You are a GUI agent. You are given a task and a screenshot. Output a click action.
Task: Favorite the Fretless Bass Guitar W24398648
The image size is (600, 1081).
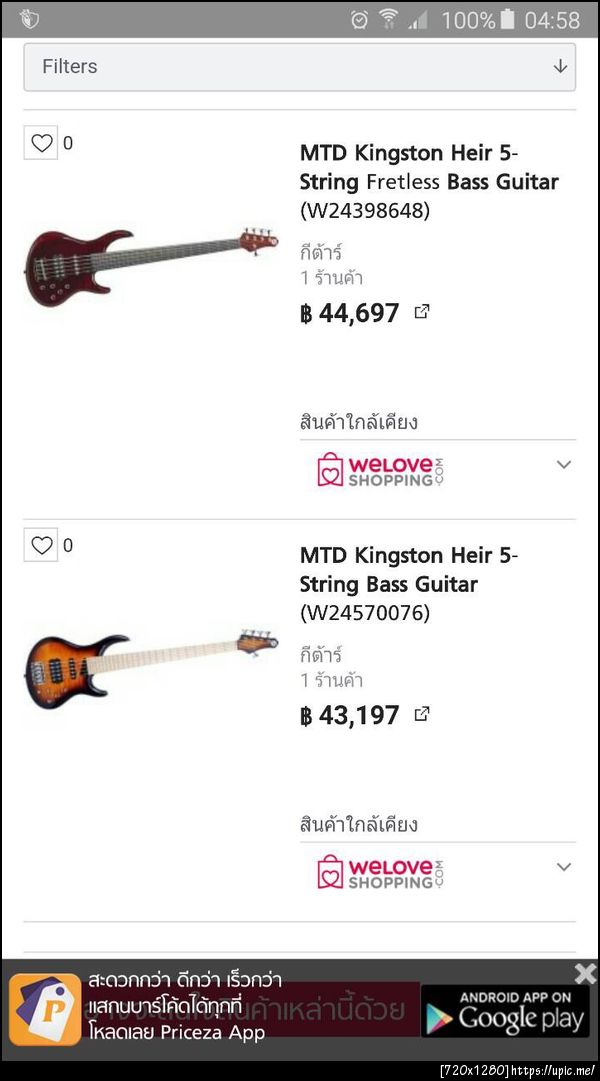coord(41,143)
